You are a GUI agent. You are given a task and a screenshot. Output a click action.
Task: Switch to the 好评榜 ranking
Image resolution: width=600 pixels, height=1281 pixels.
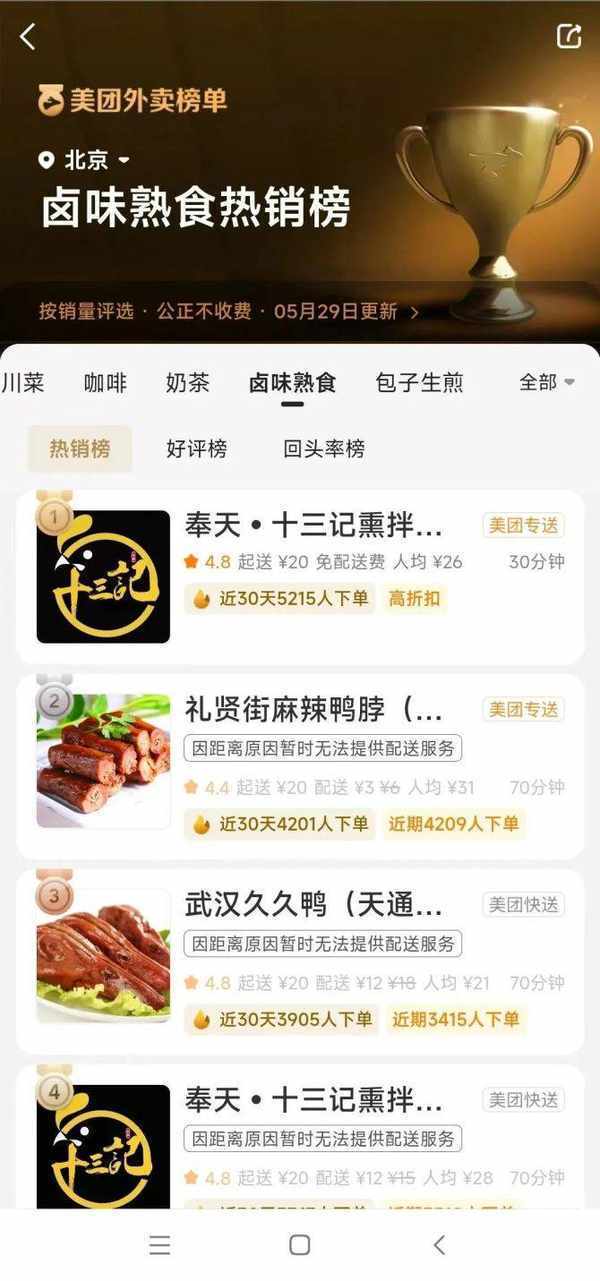[x=197, y=449]
